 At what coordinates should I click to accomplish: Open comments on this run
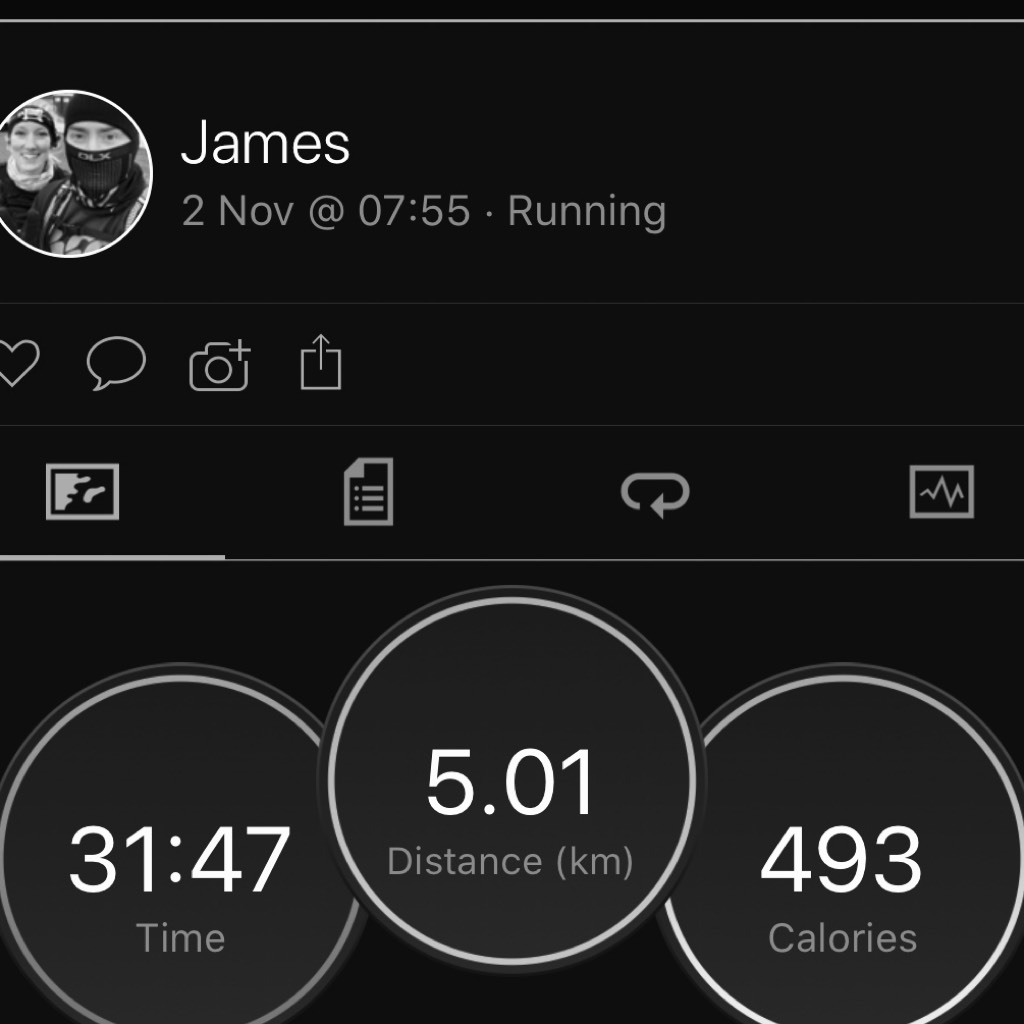coord(116,364)
